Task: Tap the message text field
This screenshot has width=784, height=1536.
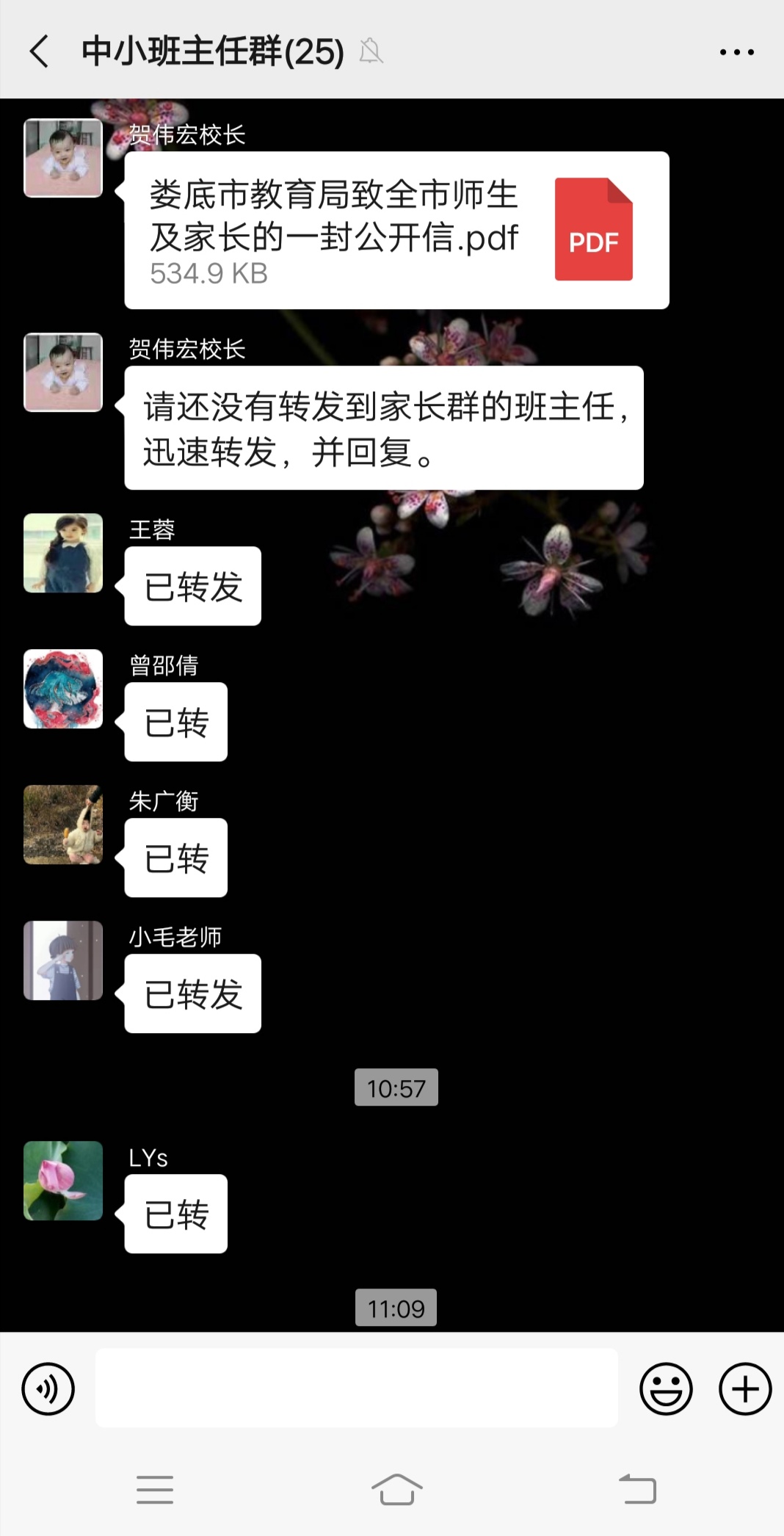Action: (x=356, y=1387)
